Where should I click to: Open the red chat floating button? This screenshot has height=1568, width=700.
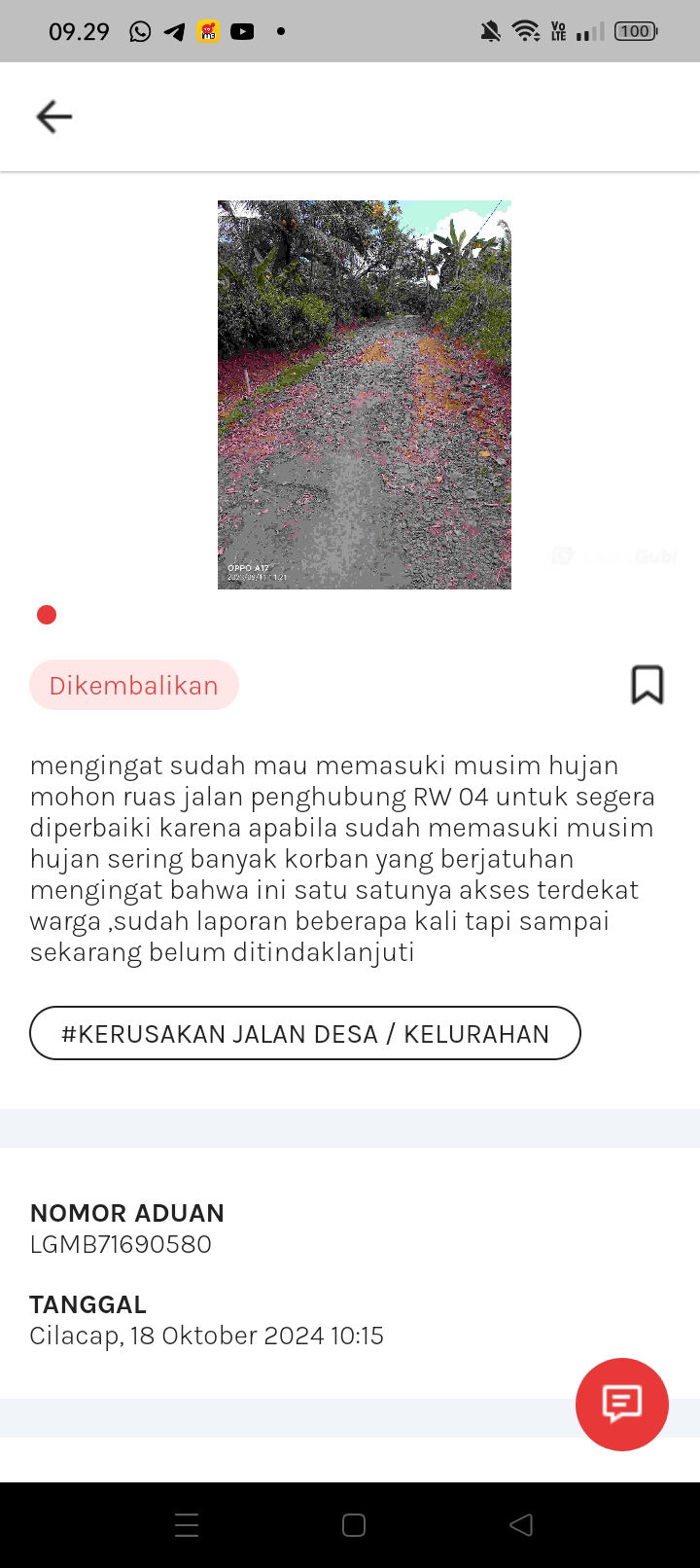click(x=621, y=1404)
